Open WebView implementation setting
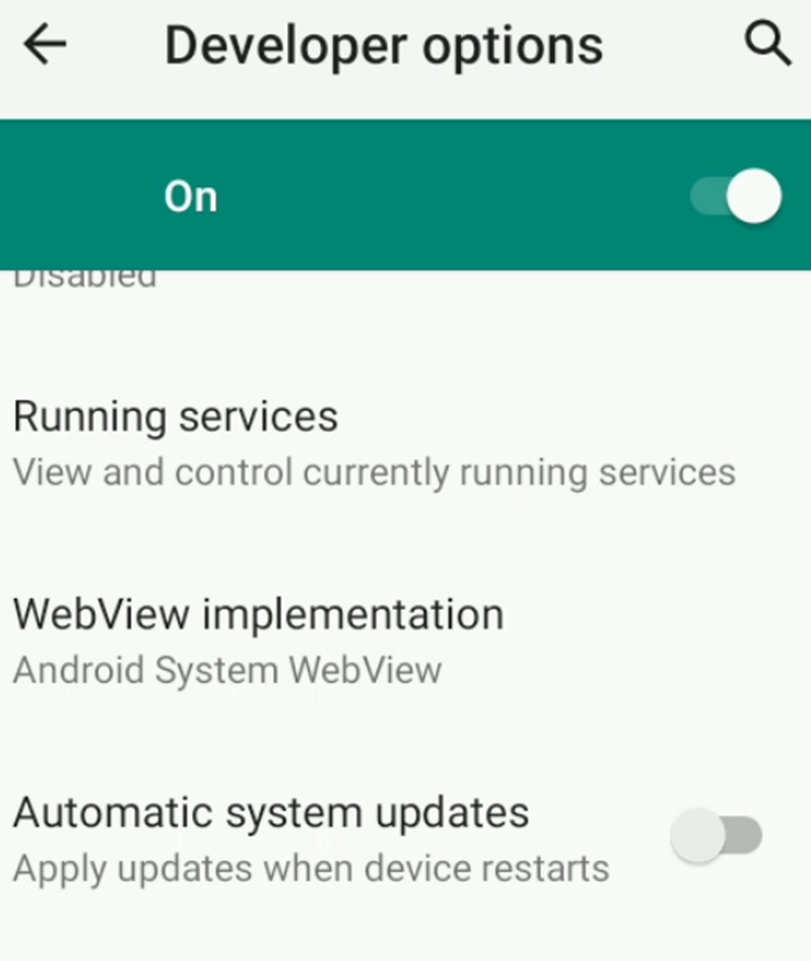The image size is (811, 961). [258, 640]
